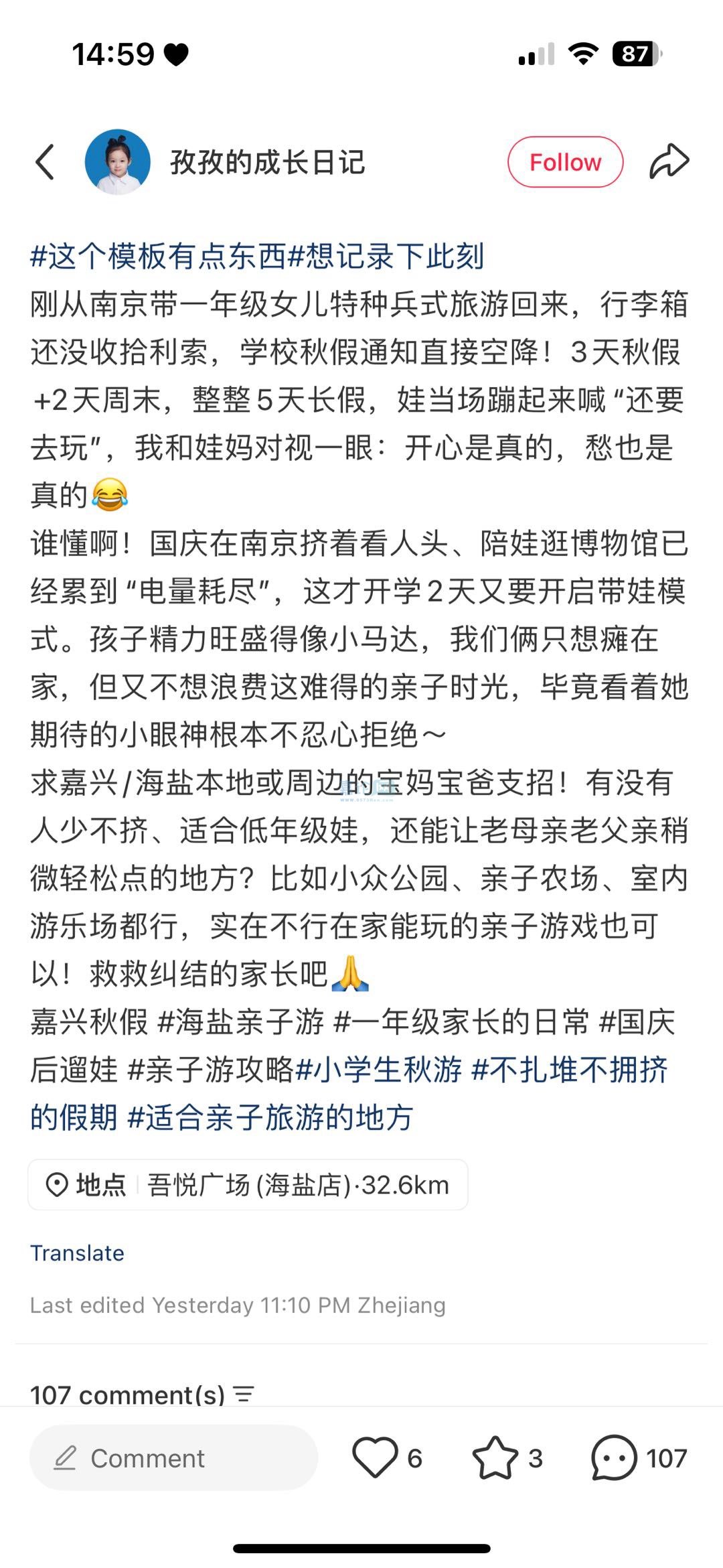
Task: Open hashtag #小学生秋游
Action: pyautogui.click(x=379, y=1070)
